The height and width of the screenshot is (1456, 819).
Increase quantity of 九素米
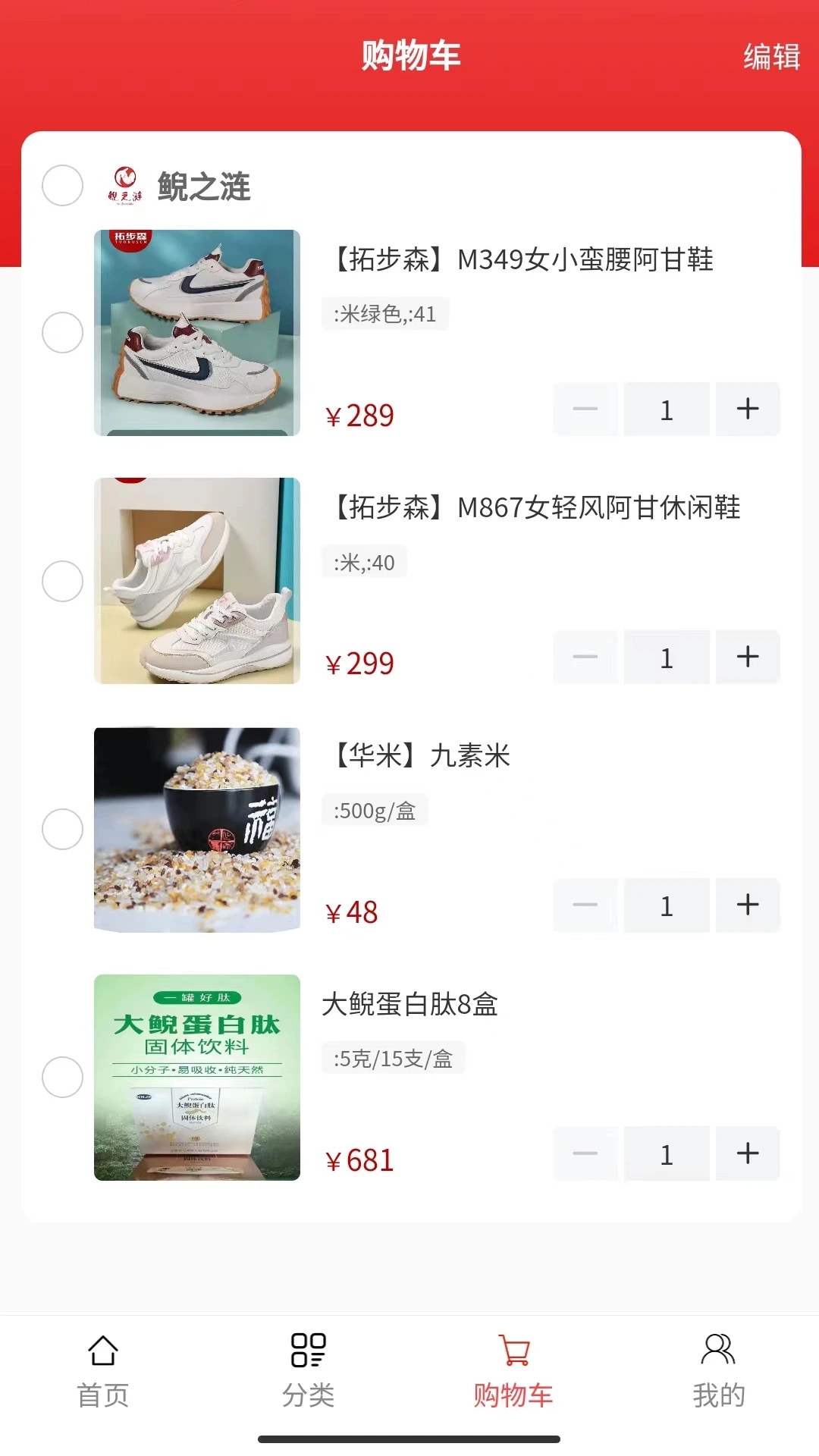(748, 905)
